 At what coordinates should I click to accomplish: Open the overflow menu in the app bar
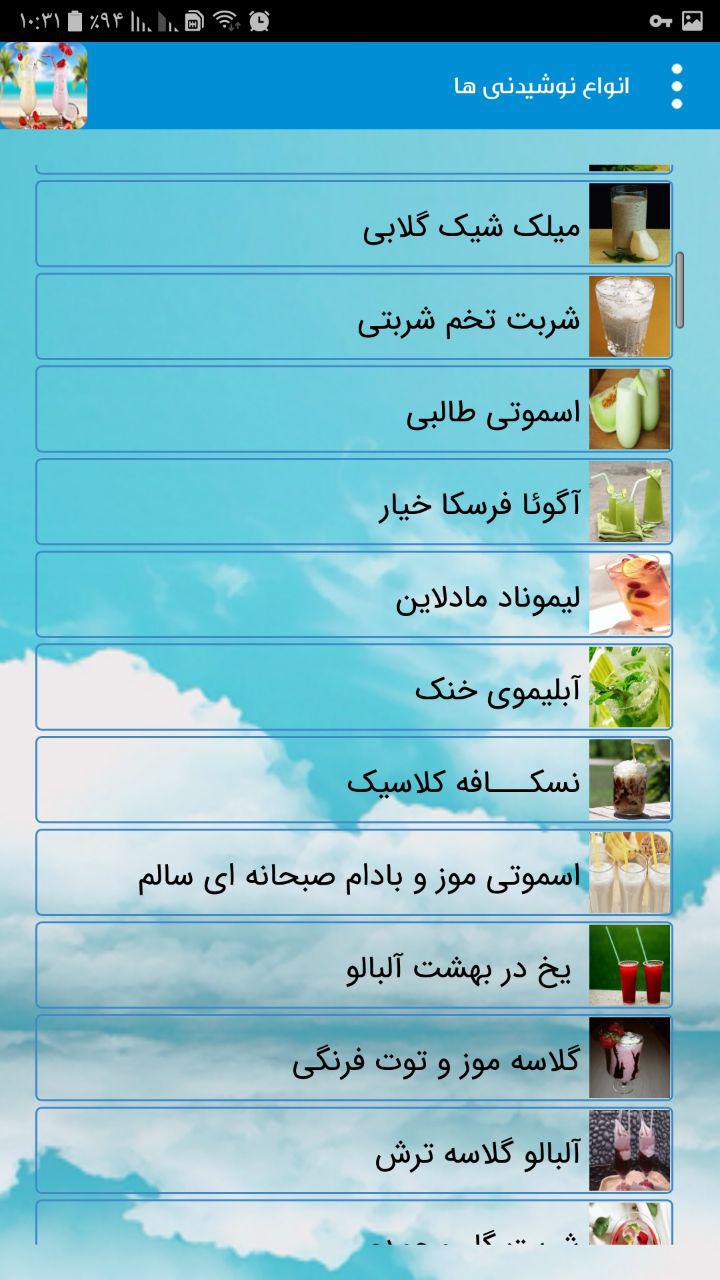coord(677,86)
